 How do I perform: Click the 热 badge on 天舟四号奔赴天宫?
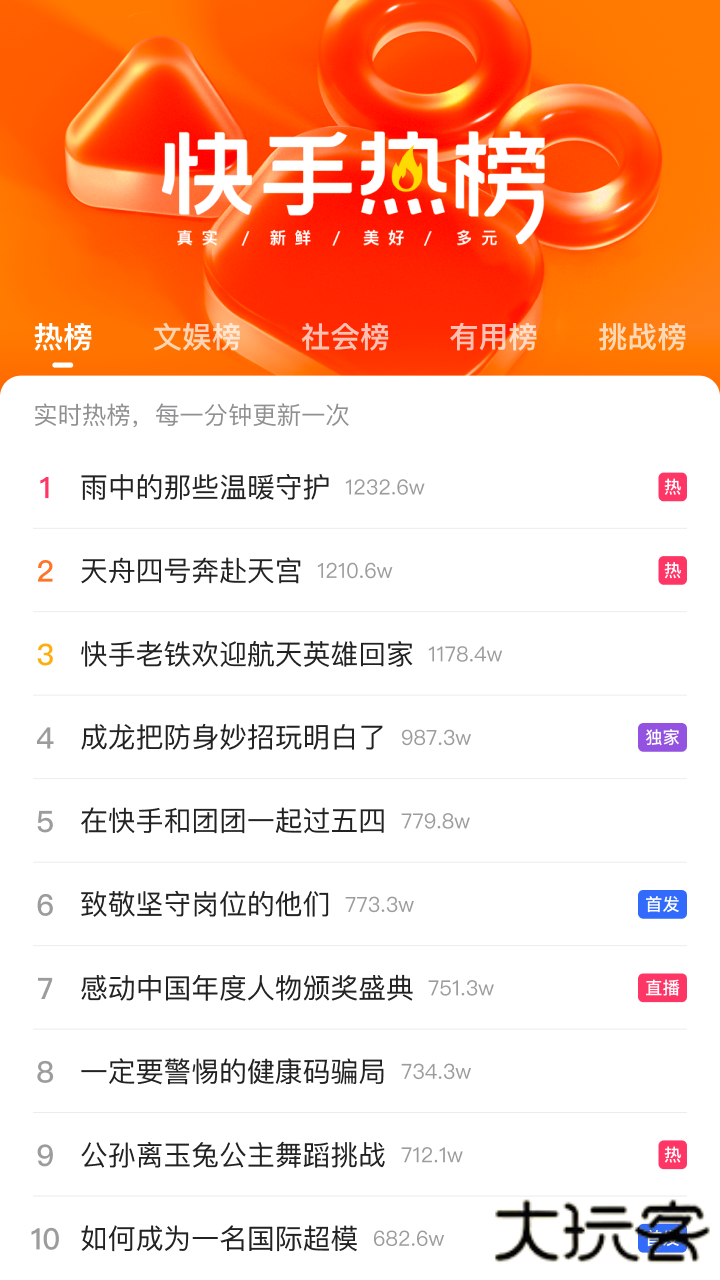[672, 570]
